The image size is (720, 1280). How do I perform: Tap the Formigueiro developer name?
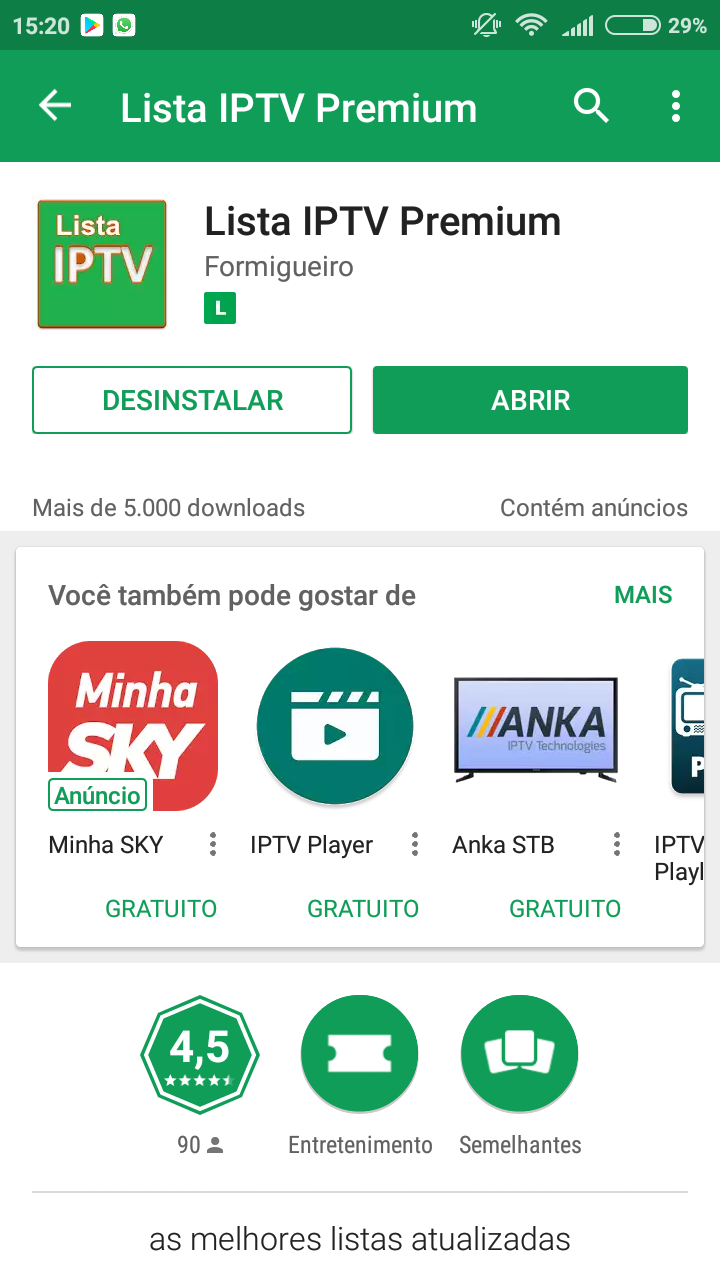pos(280,266)
